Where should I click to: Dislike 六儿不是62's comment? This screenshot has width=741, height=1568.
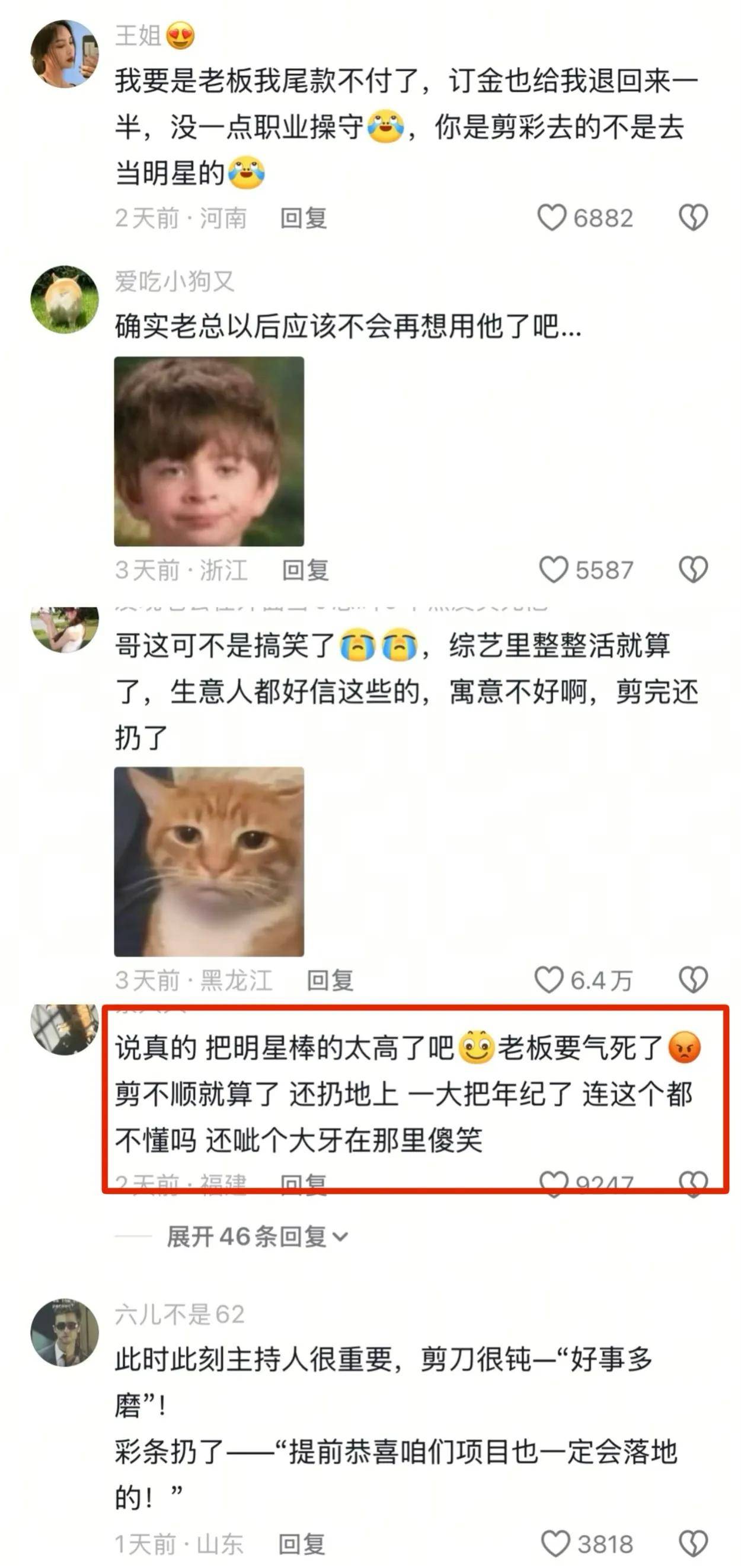[x=693, y=1544]
